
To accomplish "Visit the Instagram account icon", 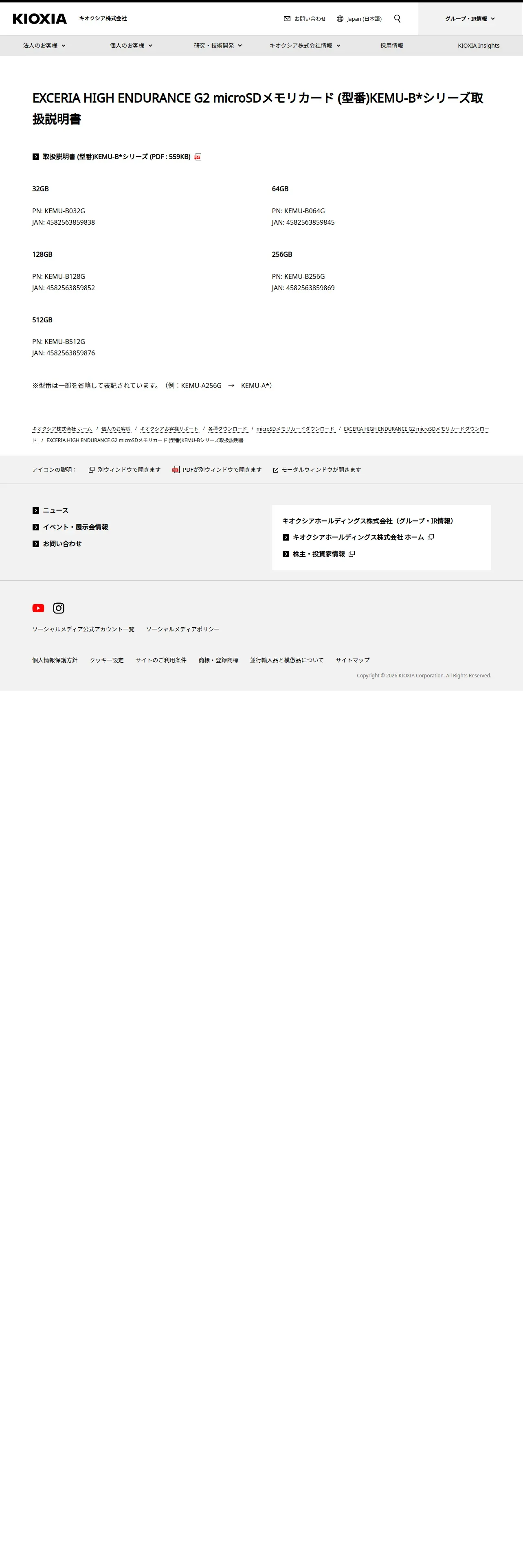I will [58, 608].
